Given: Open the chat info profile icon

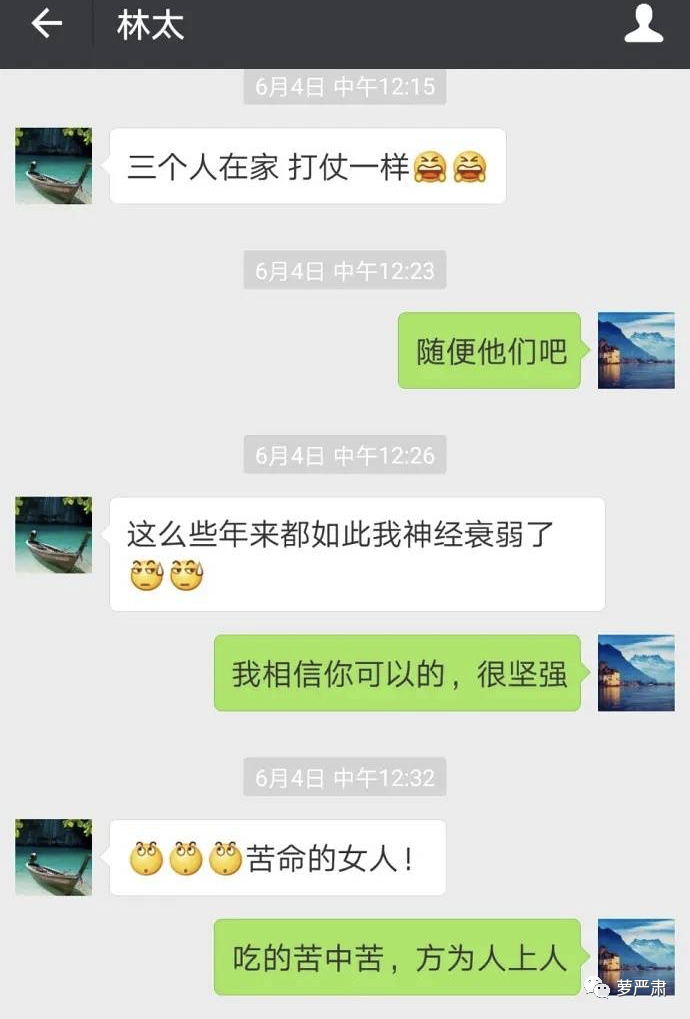Looking at the screenshot, I should [643, 25].
